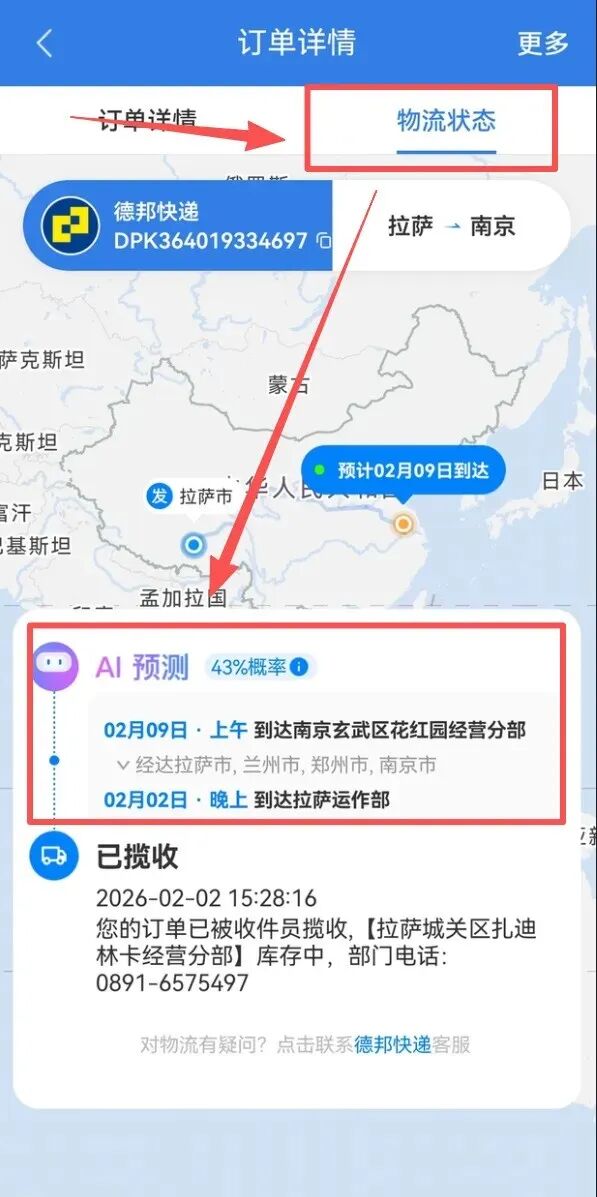Go back using the top-left arrow
Image resolution: width=597 pixels, height=1197 pixels.
(44, 43)
